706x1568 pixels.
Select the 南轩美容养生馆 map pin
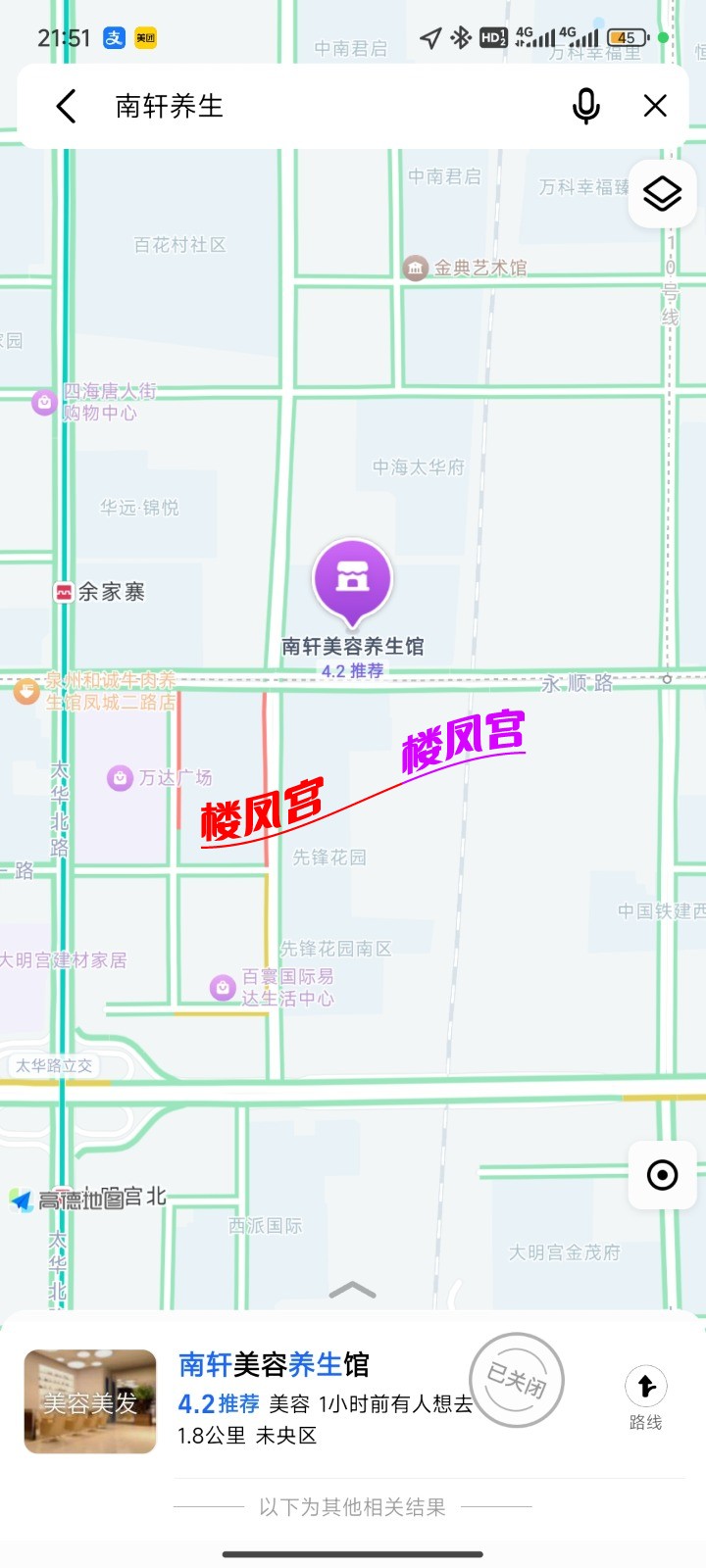352,580
